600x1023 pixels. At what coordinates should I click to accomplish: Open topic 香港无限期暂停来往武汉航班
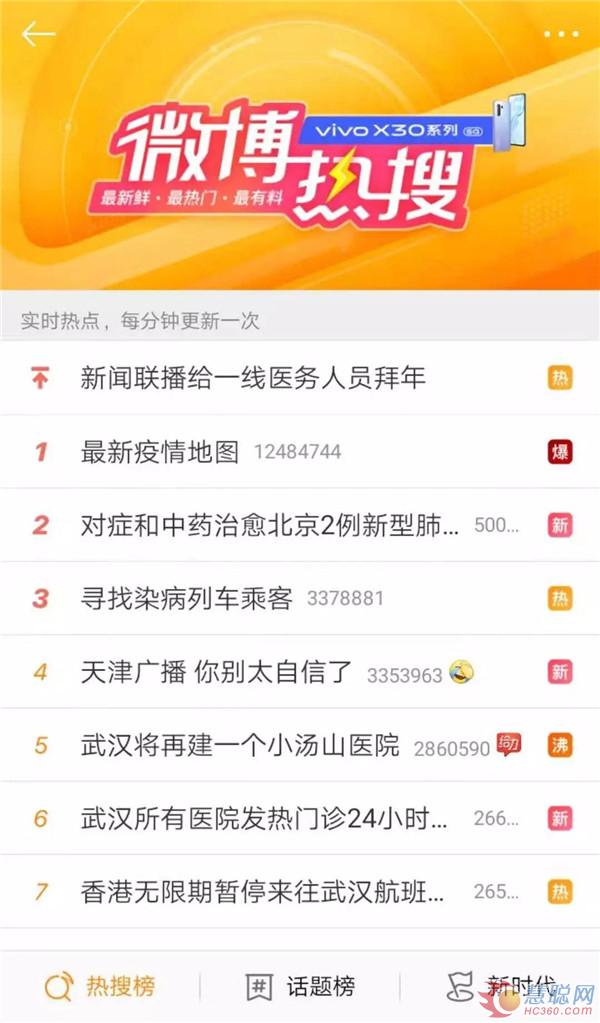pyautogui.click(x=265, y=891)
